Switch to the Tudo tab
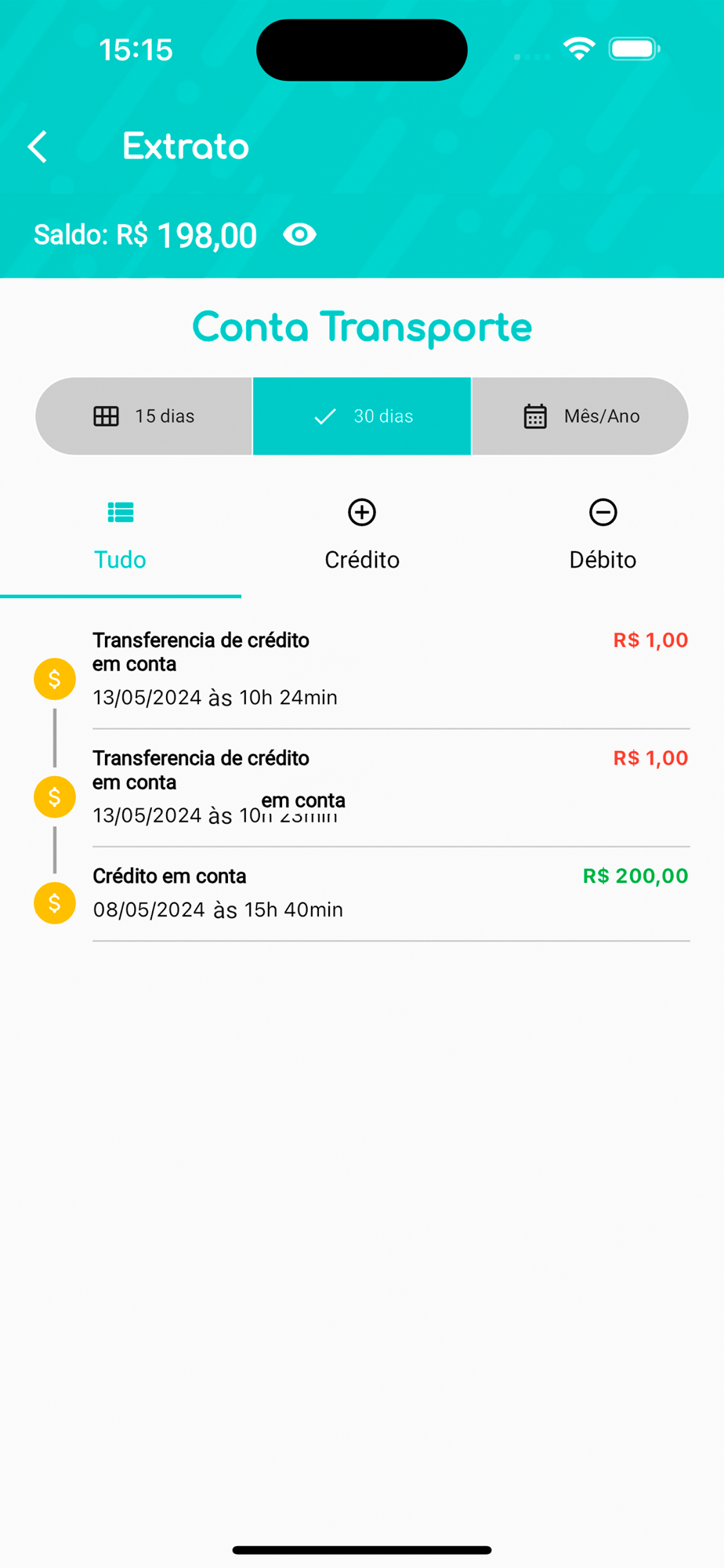Screen dimensions: 724x1568 click(120, 537)
